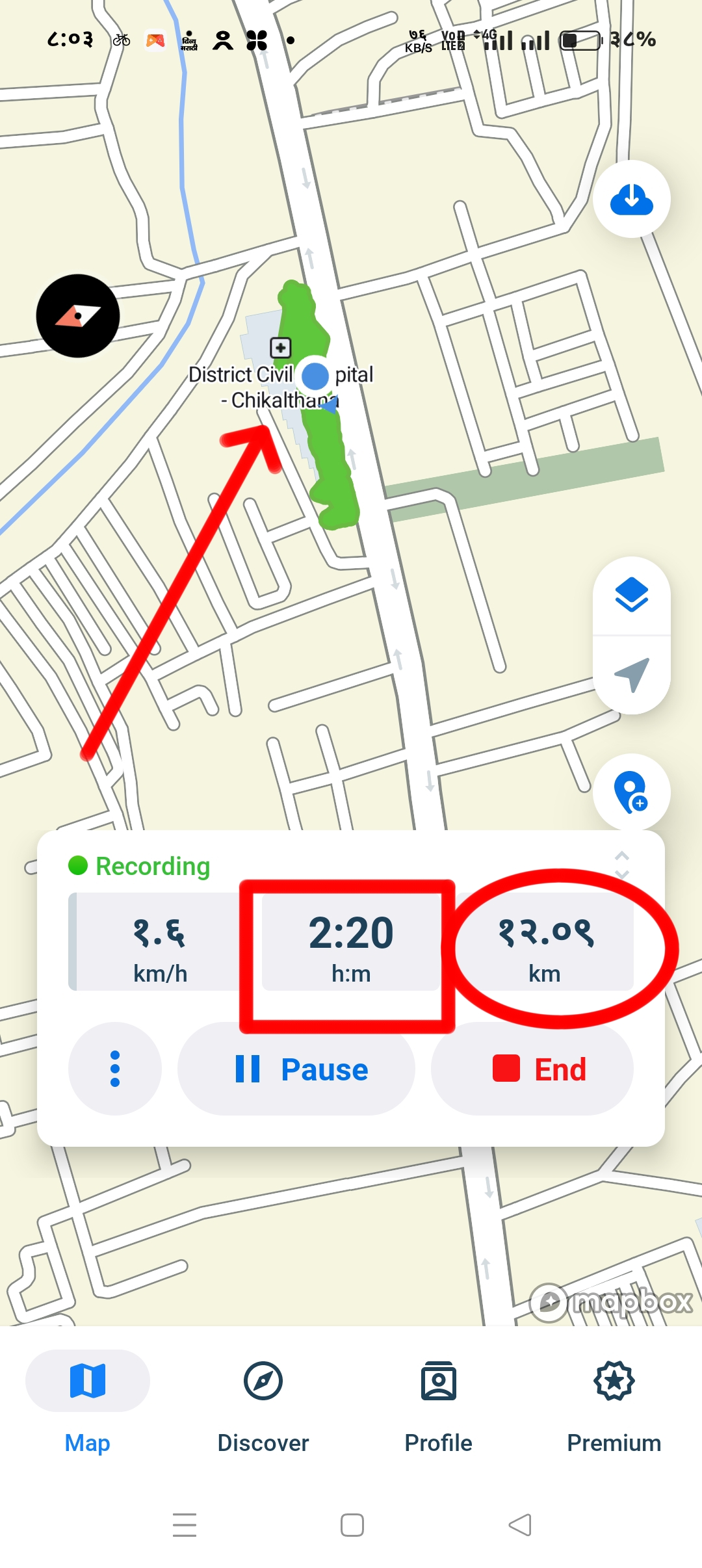Screen dimensions: 702x1568
Task: Switch to the Discover tab
Action: tap(263, 1403)
